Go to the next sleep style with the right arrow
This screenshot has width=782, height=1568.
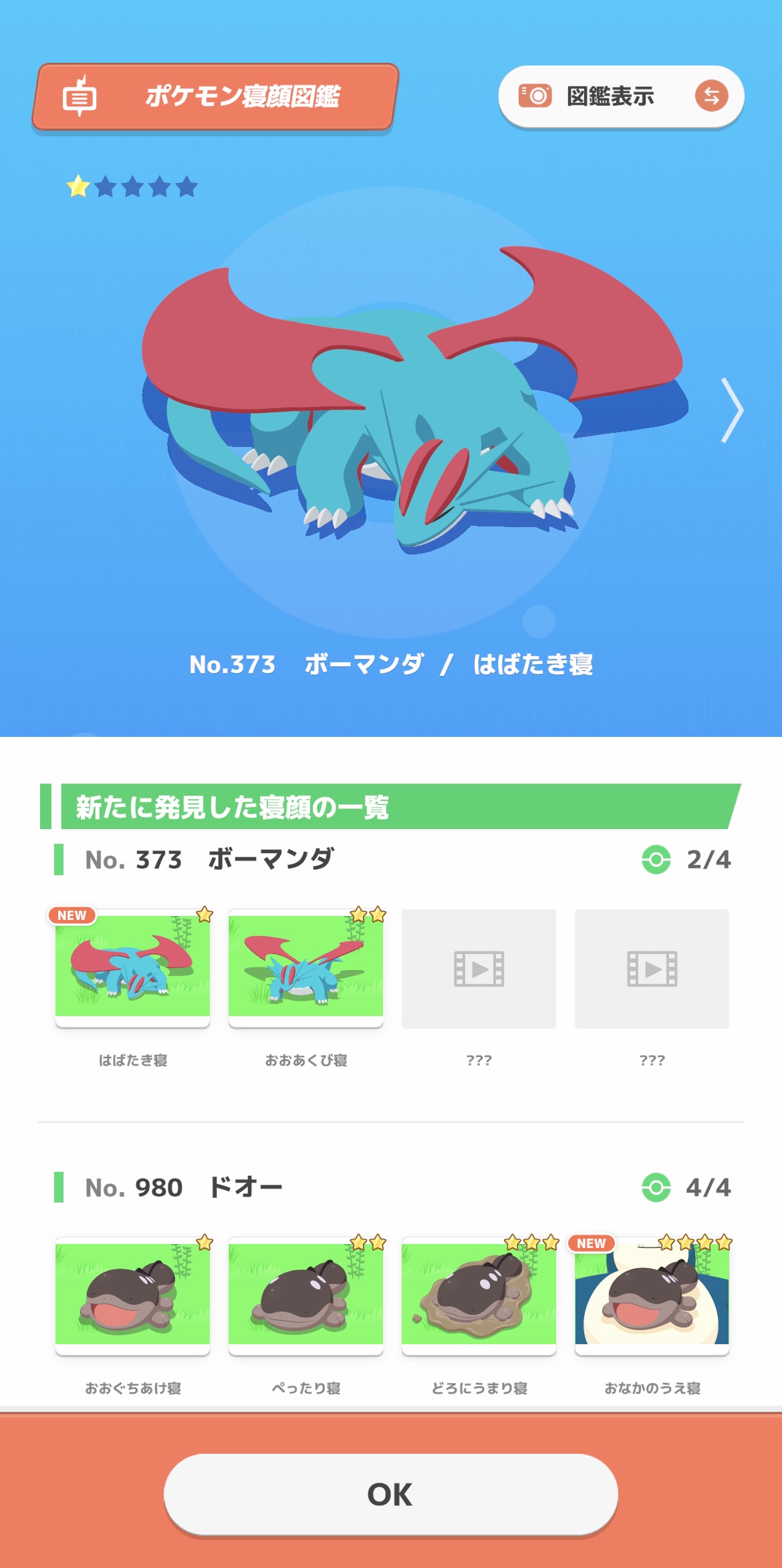[x=732, y=410]
